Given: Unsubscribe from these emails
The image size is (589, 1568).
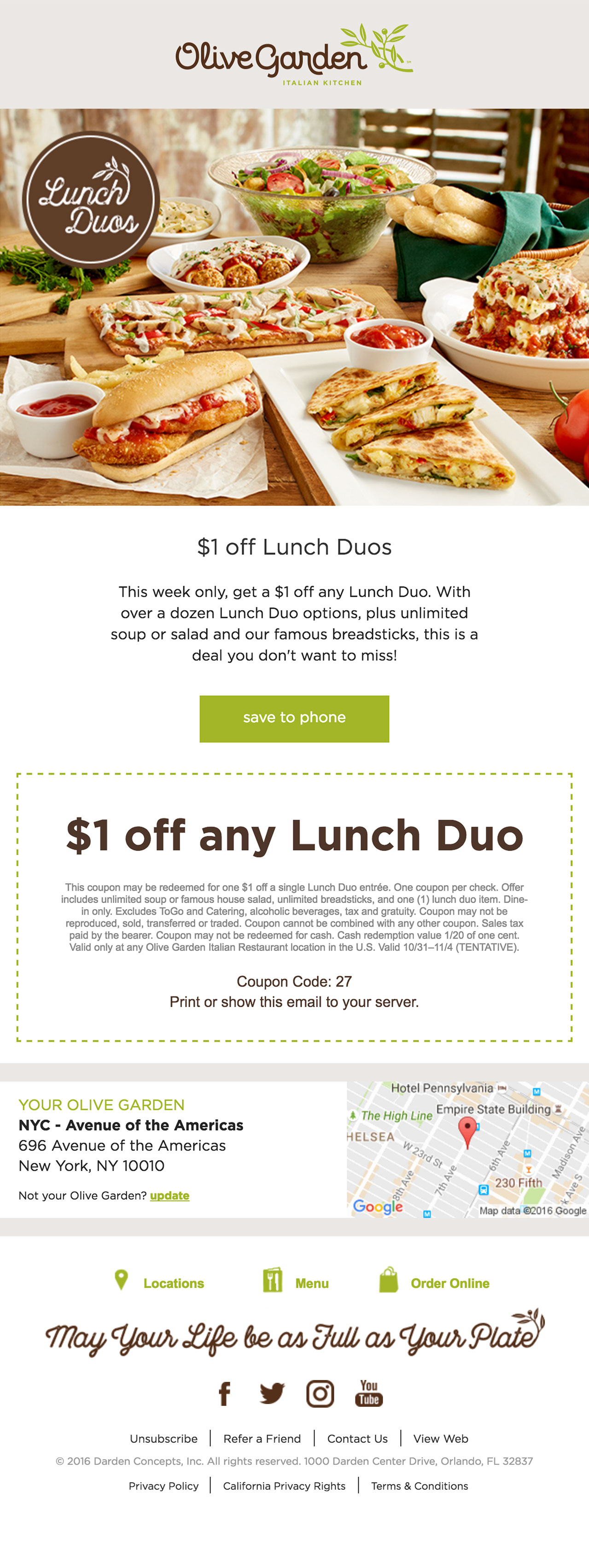Looking at the screenshot, I should point(163,1439).
